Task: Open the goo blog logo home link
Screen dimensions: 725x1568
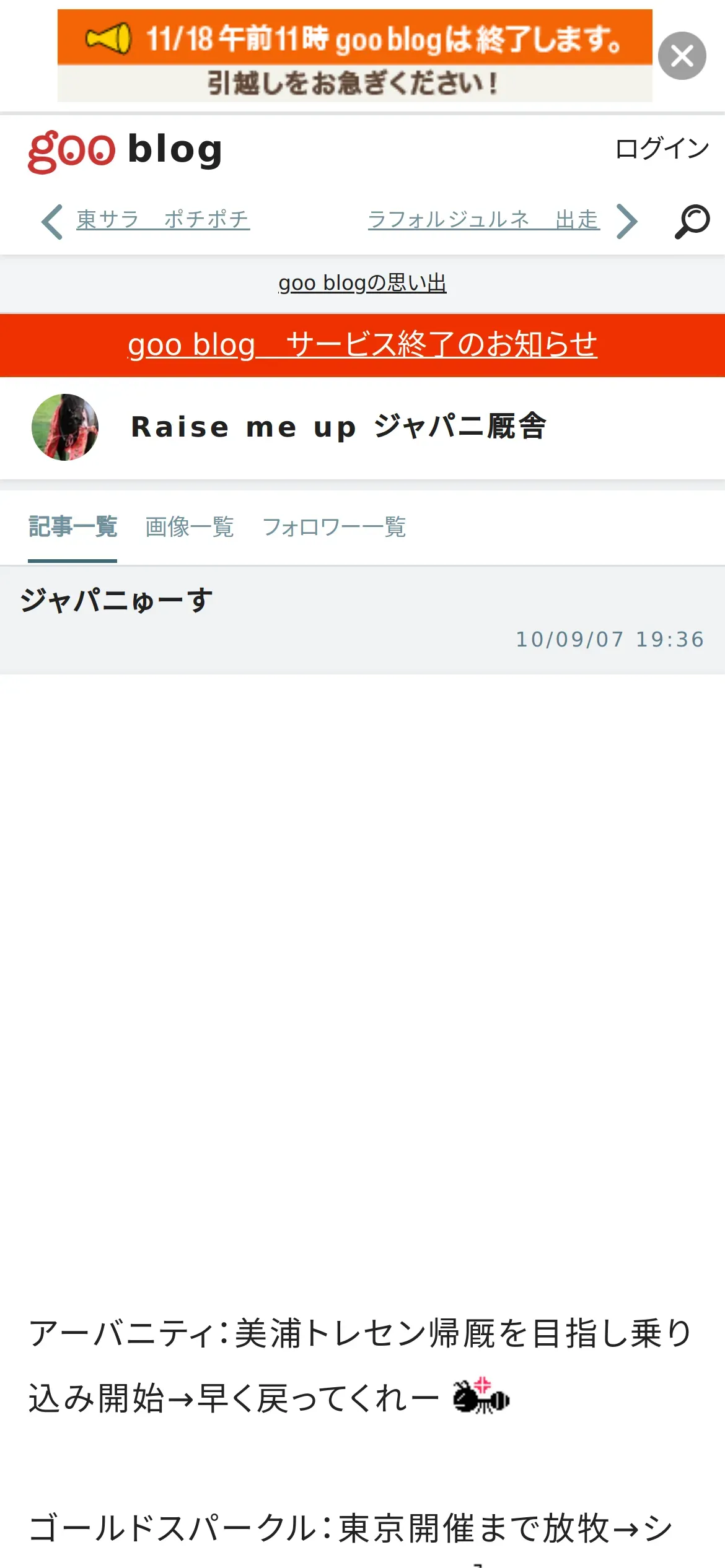Action: (x=125, y=150)
